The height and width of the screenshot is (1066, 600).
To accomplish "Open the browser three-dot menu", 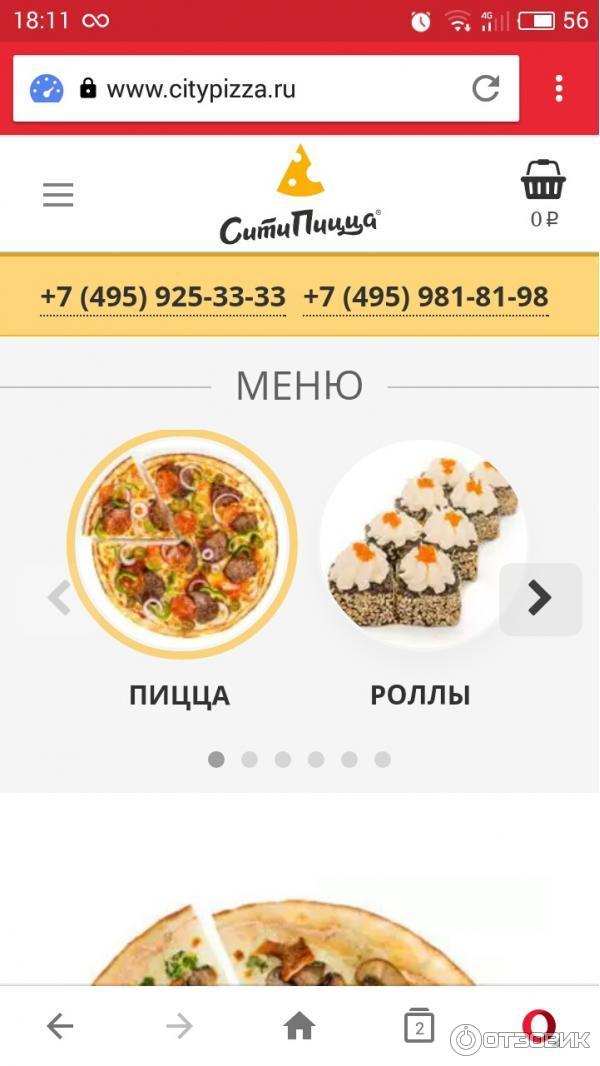I will [x=559, y=89].
